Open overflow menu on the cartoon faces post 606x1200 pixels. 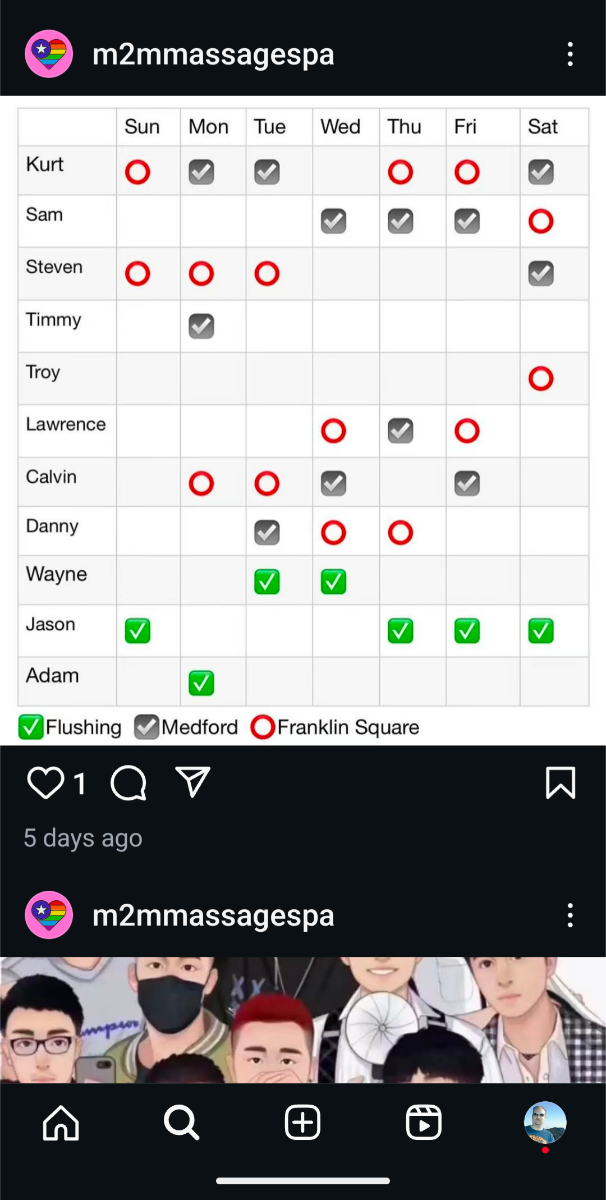570,915
